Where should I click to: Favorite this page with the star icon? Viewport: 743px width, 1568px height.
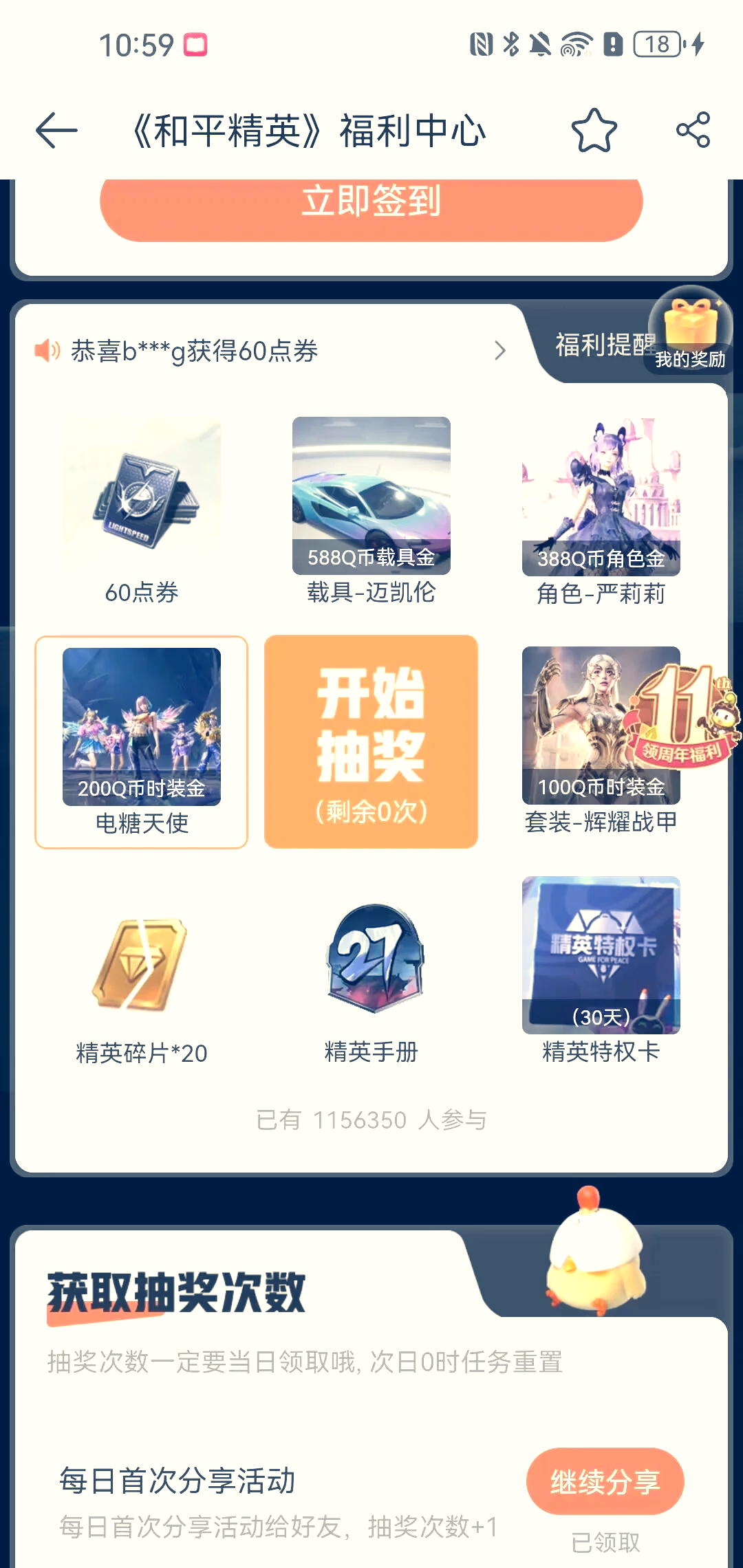coord(594,131)
